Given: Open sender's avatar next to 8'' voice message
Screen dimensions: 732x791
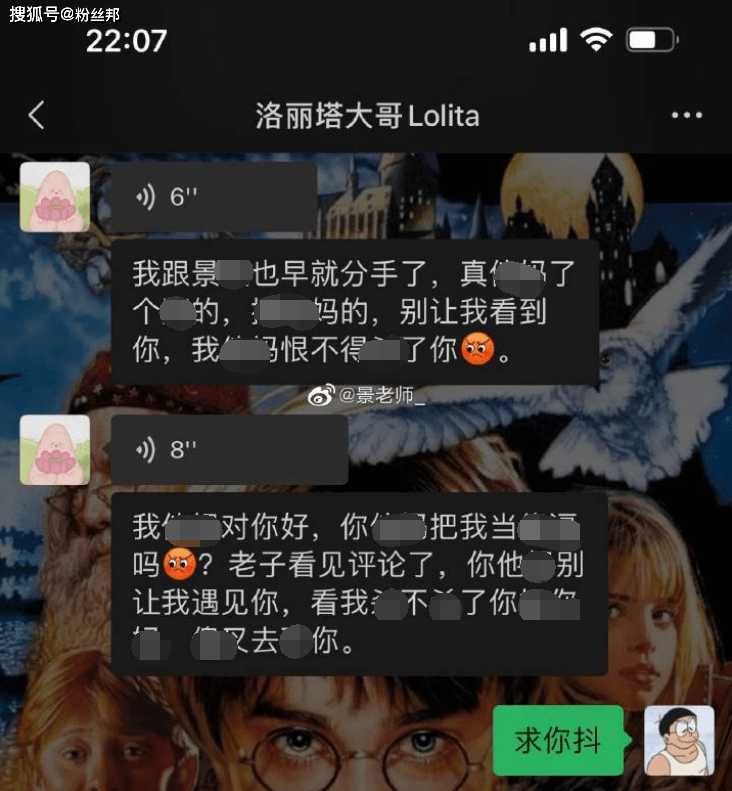Looking at the screenshot, I should coord(55,450).
